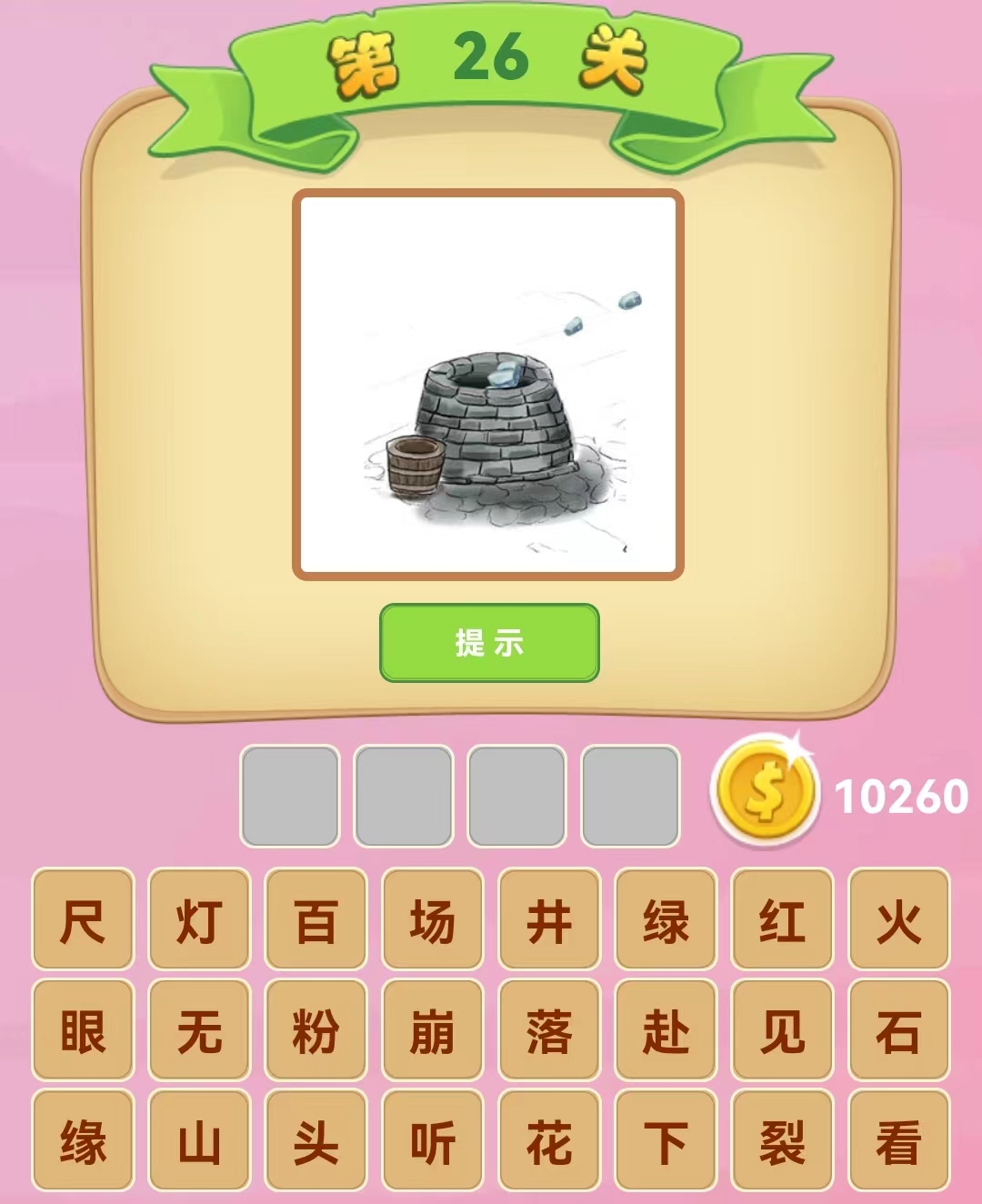Select the character tile 看
This screenshot has height=1204, width=982.
pos(898,1141)
